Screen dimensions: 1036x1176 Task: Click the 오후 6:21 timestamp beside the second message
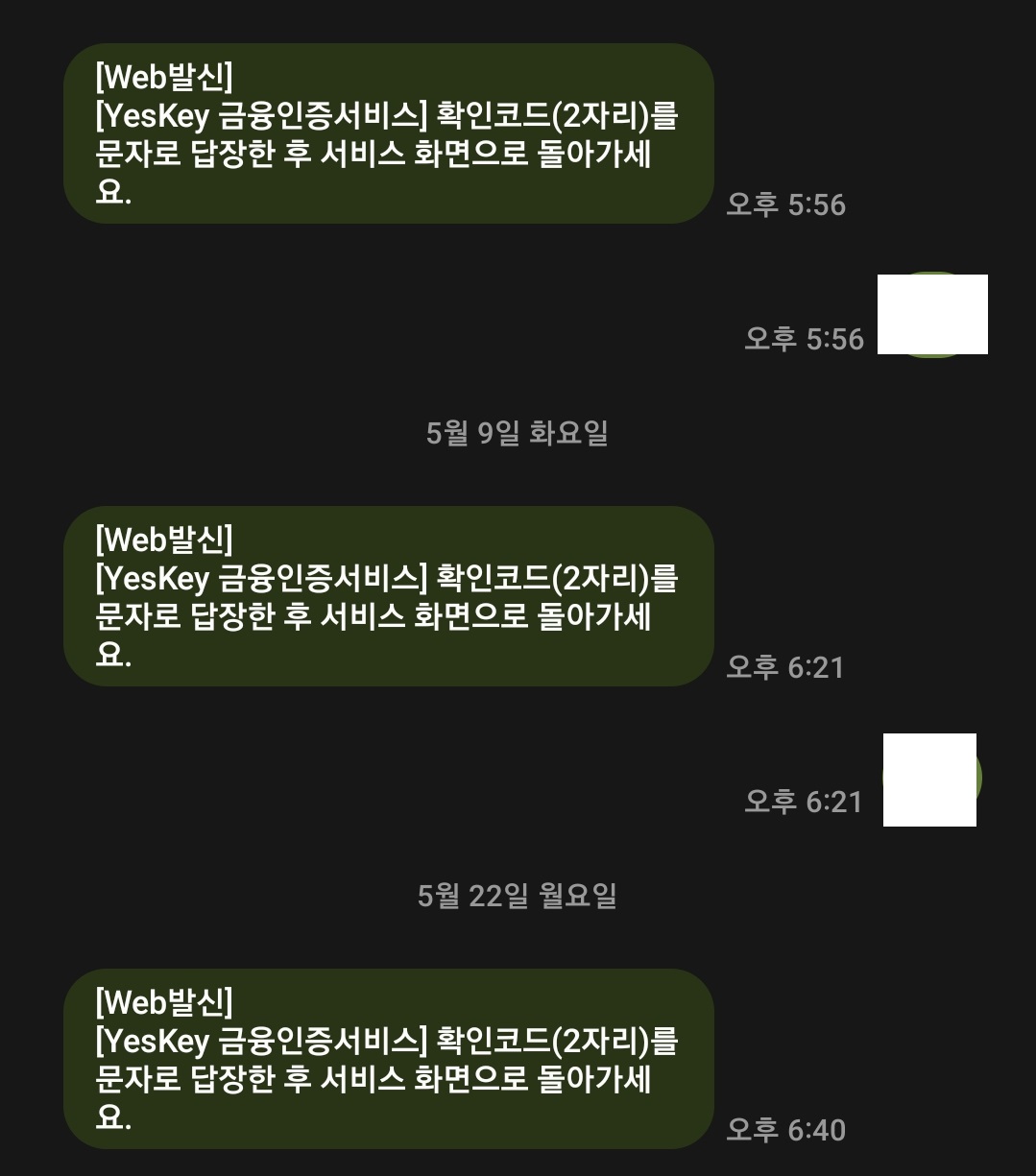tap(785, 669)
